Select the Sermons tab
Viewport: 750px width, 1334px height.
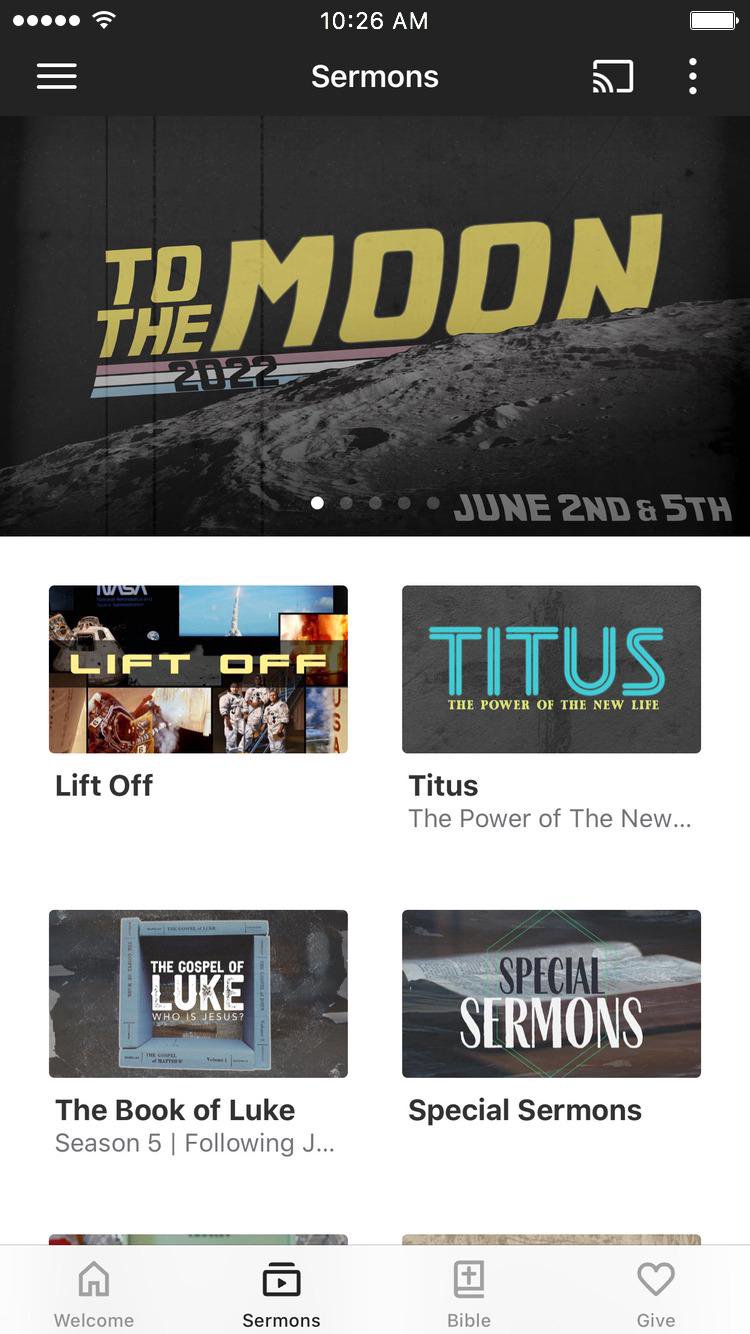coord(281,1293)
